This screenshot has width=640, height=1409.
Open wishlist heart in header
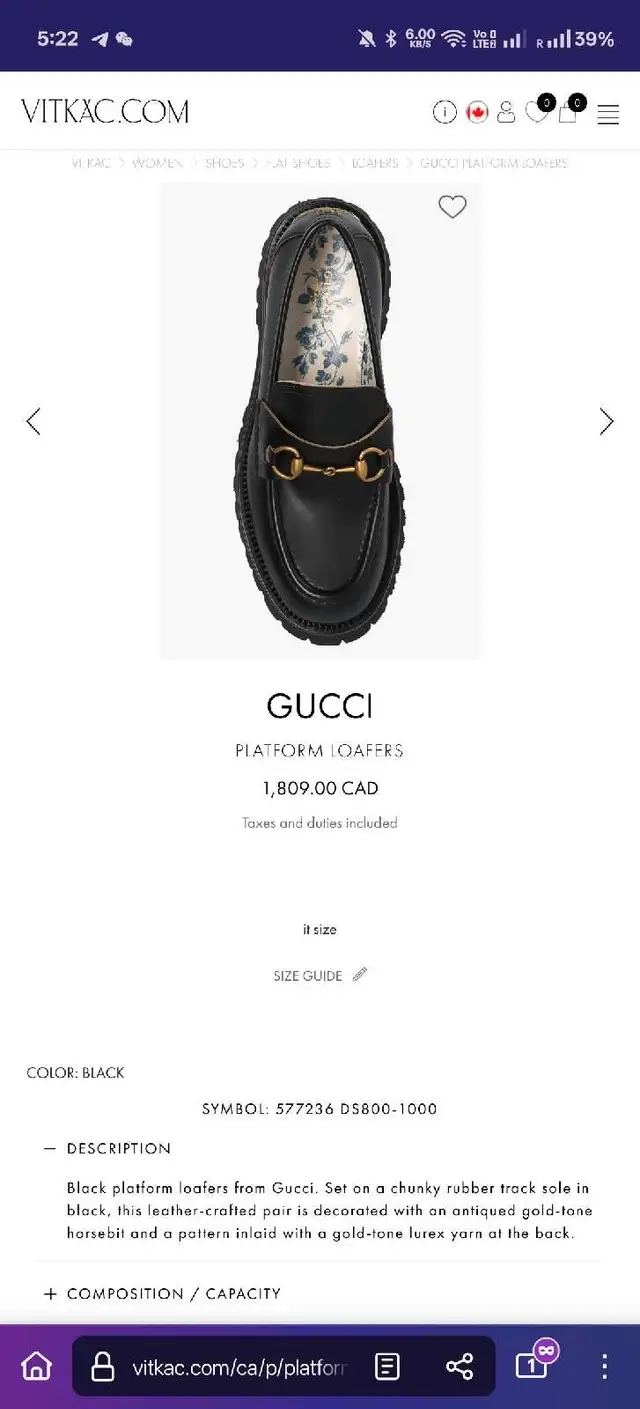coord(537,113)
